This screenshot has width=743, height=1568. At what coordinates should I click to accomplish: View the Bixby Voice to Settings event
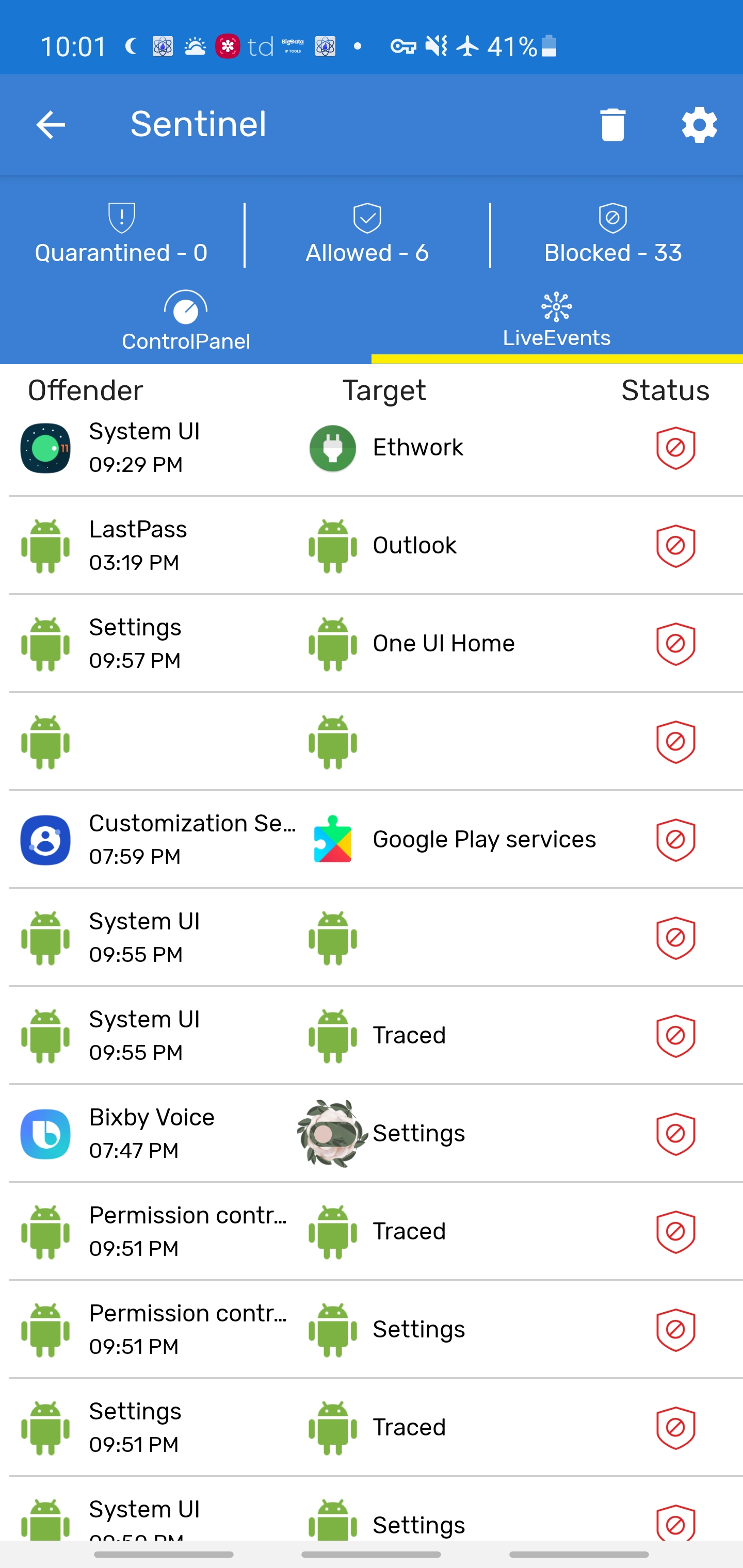click(x=372, y=1134)
